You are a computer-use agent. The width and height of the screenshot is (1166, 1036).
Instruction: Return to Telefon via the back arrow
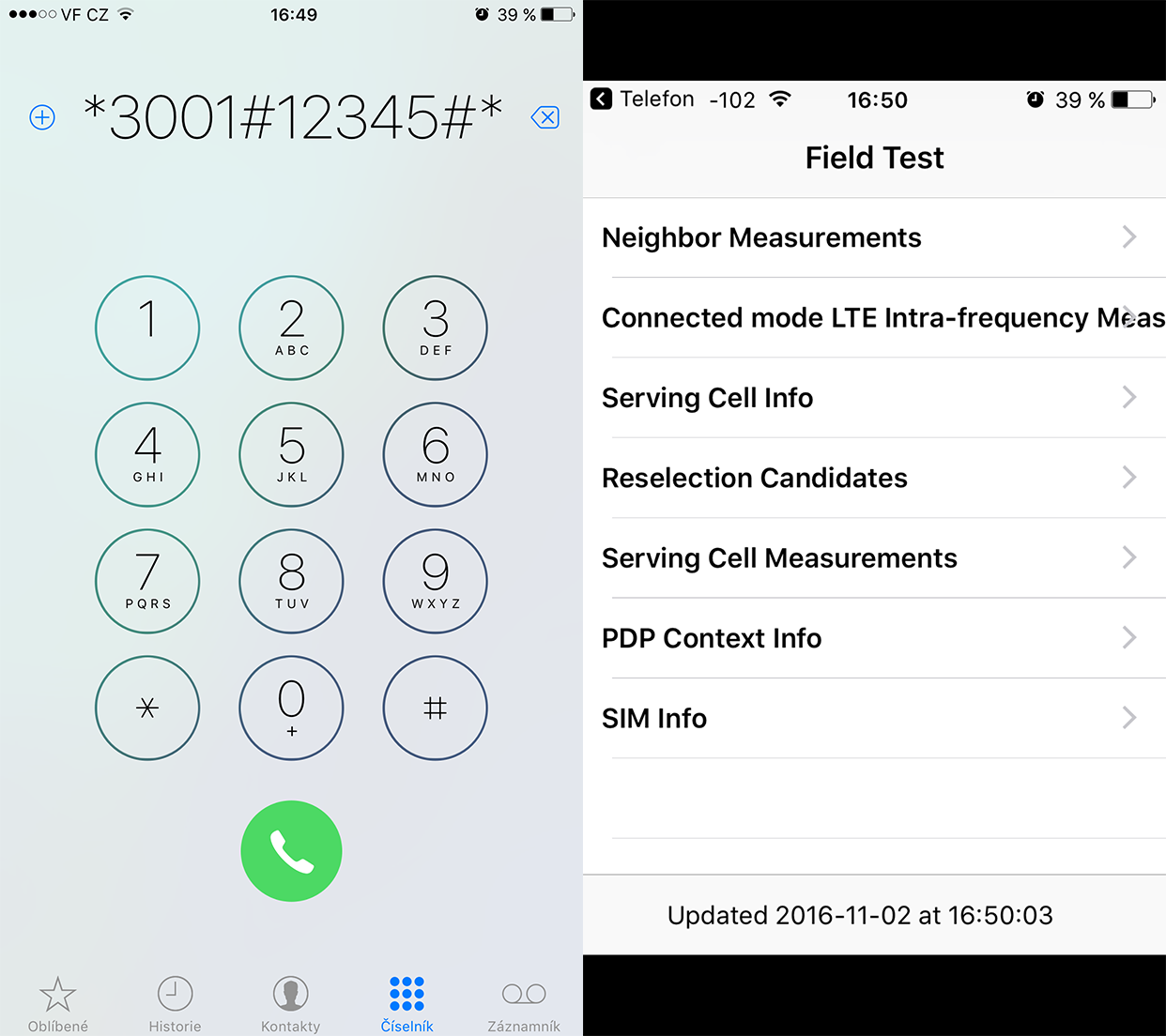[602, 99]
